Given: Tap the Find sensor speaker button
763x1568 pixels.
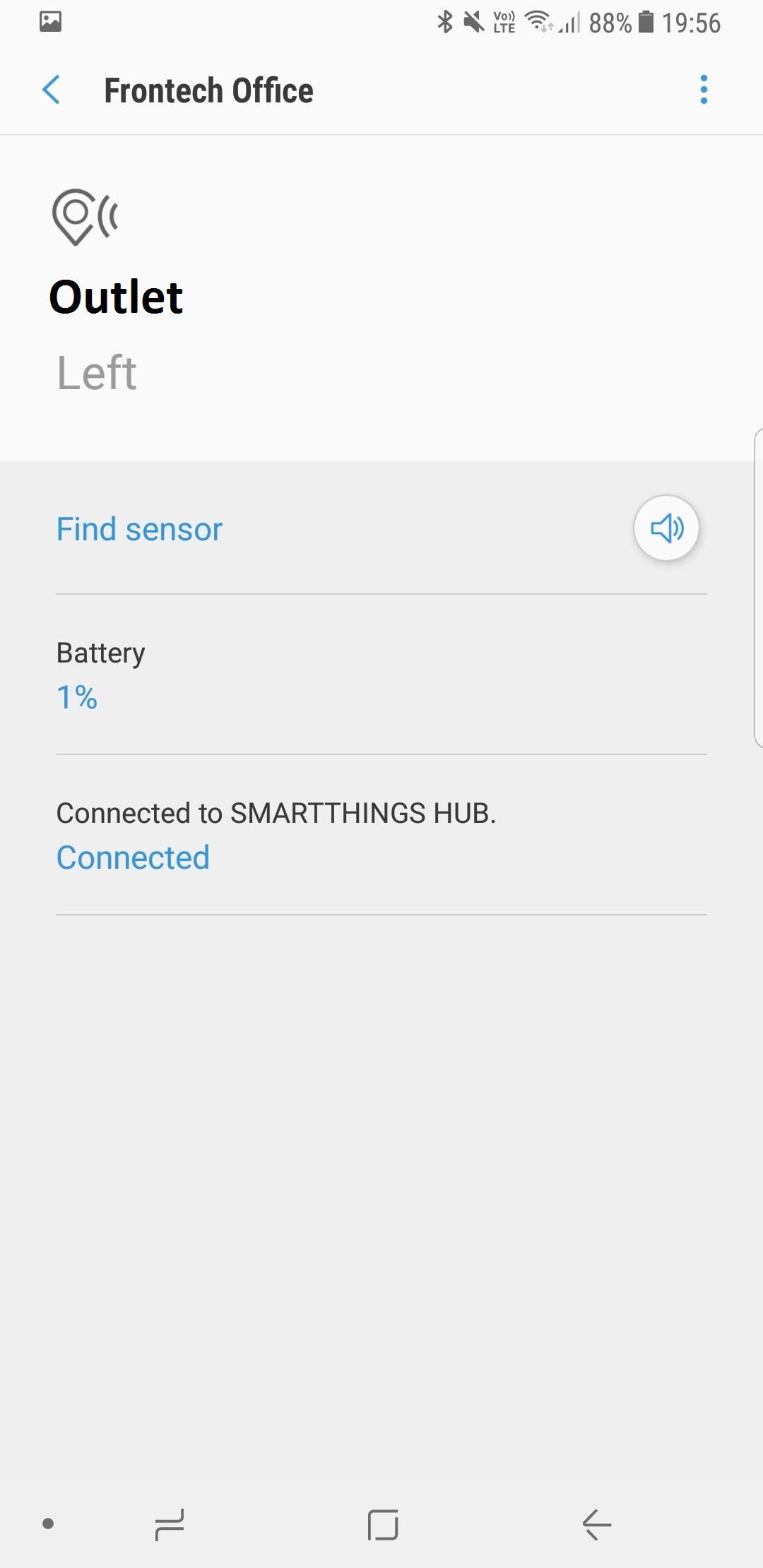Looking at the screenshot, I should 666,528.
